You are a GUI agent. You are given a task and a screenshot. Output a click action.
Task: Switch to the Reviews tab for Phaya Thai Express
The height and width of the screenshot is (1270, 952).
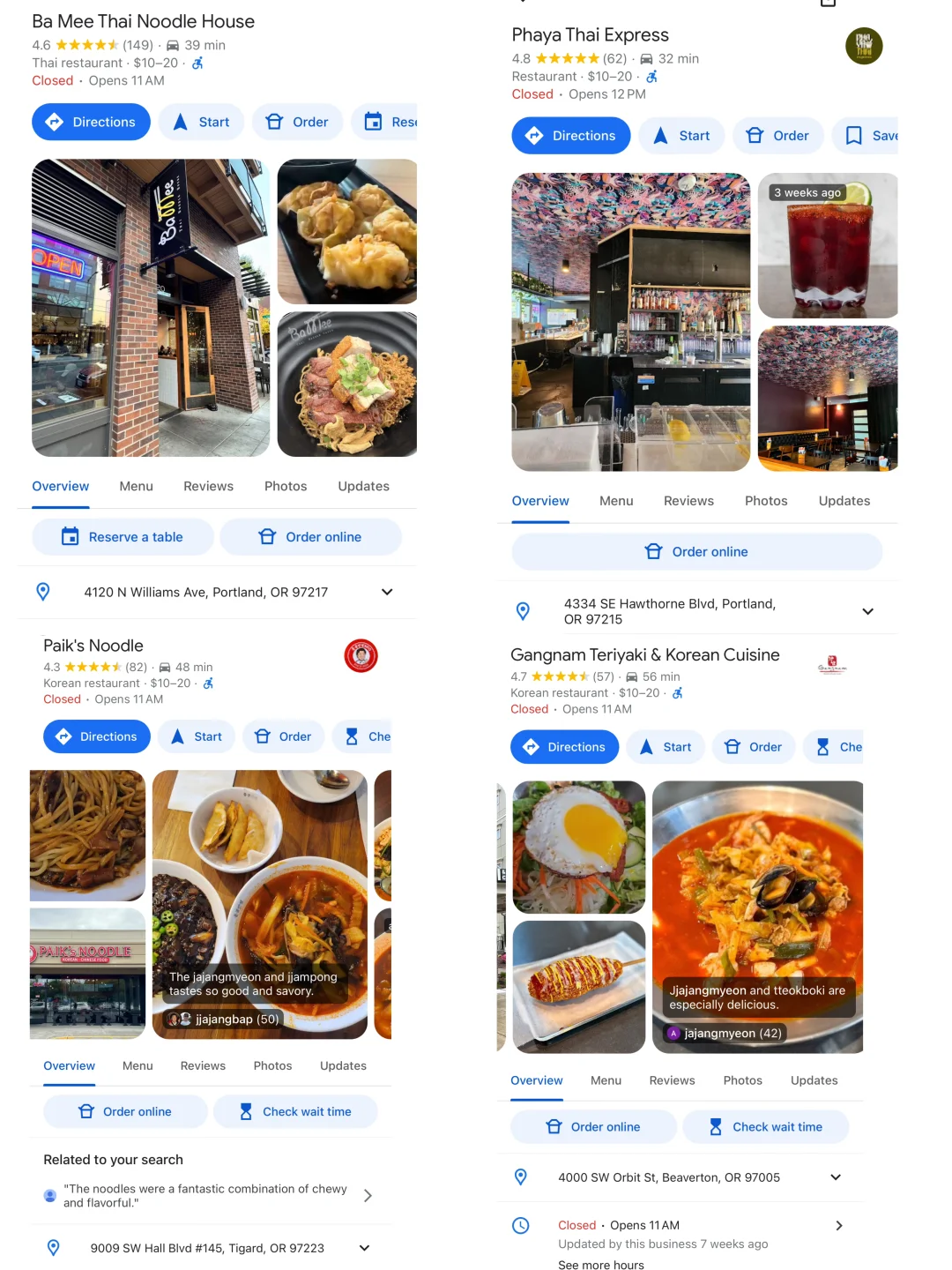[x=688, y=501]
